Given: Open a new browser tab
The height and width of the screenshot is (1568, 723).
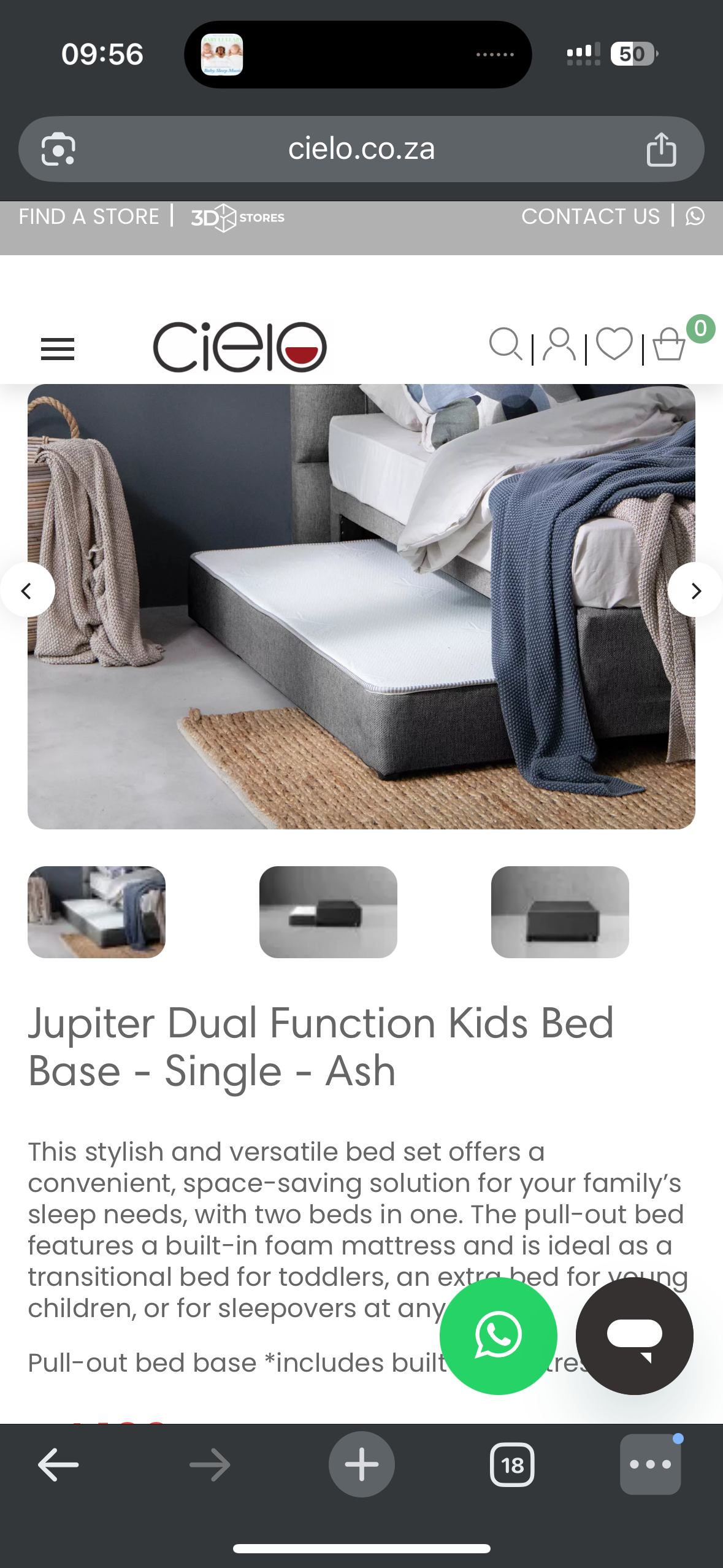Looking at the screenshot, I should (361, 1465).
